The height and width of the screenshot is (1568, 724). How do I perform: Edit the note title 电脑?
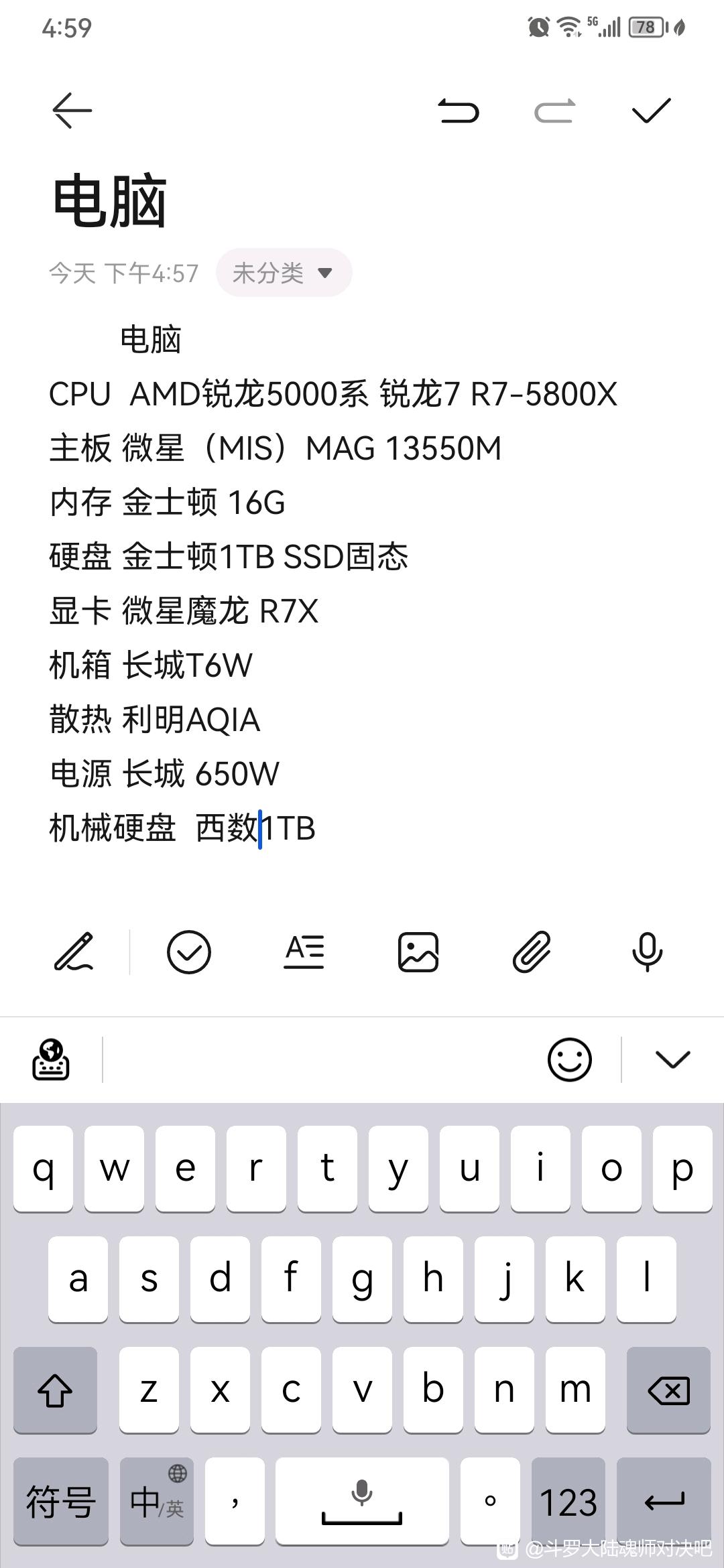(110, 200)
